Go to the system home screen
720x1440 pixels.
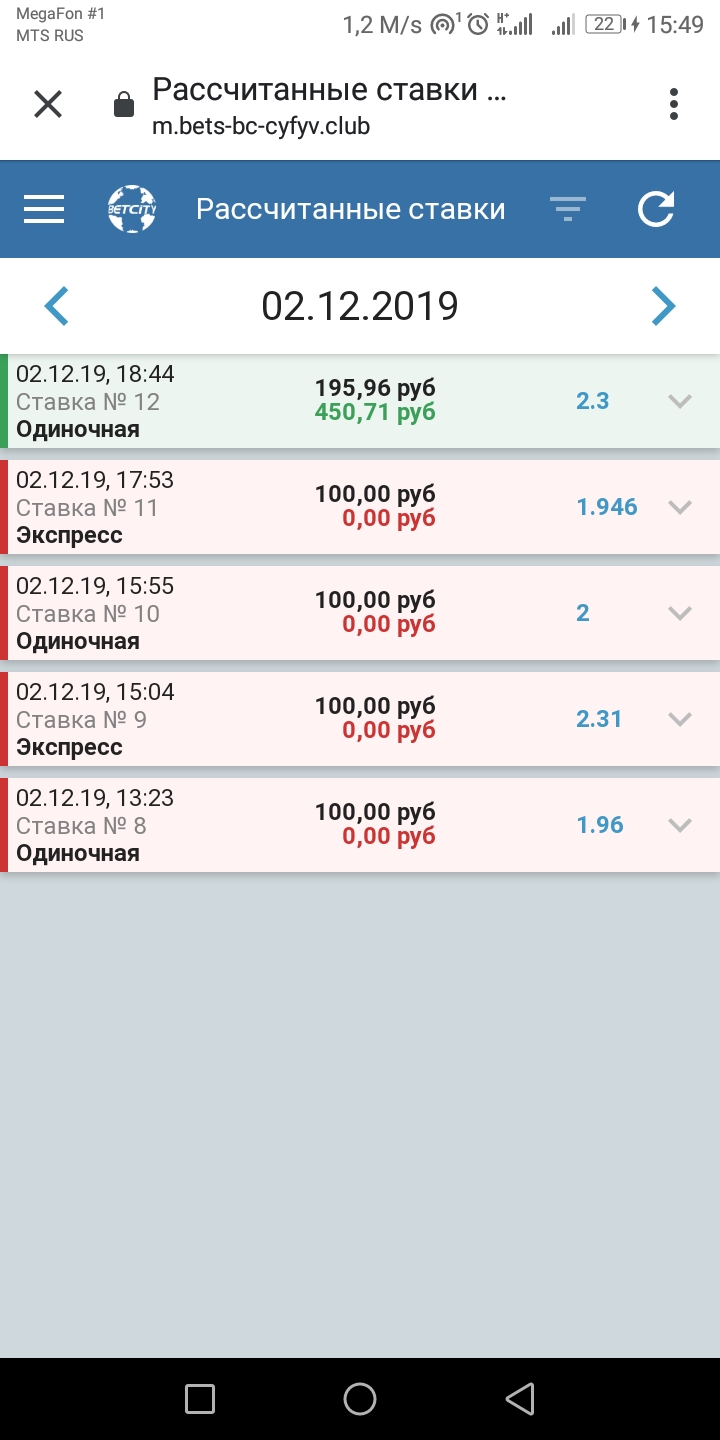tap(360, 1399)
